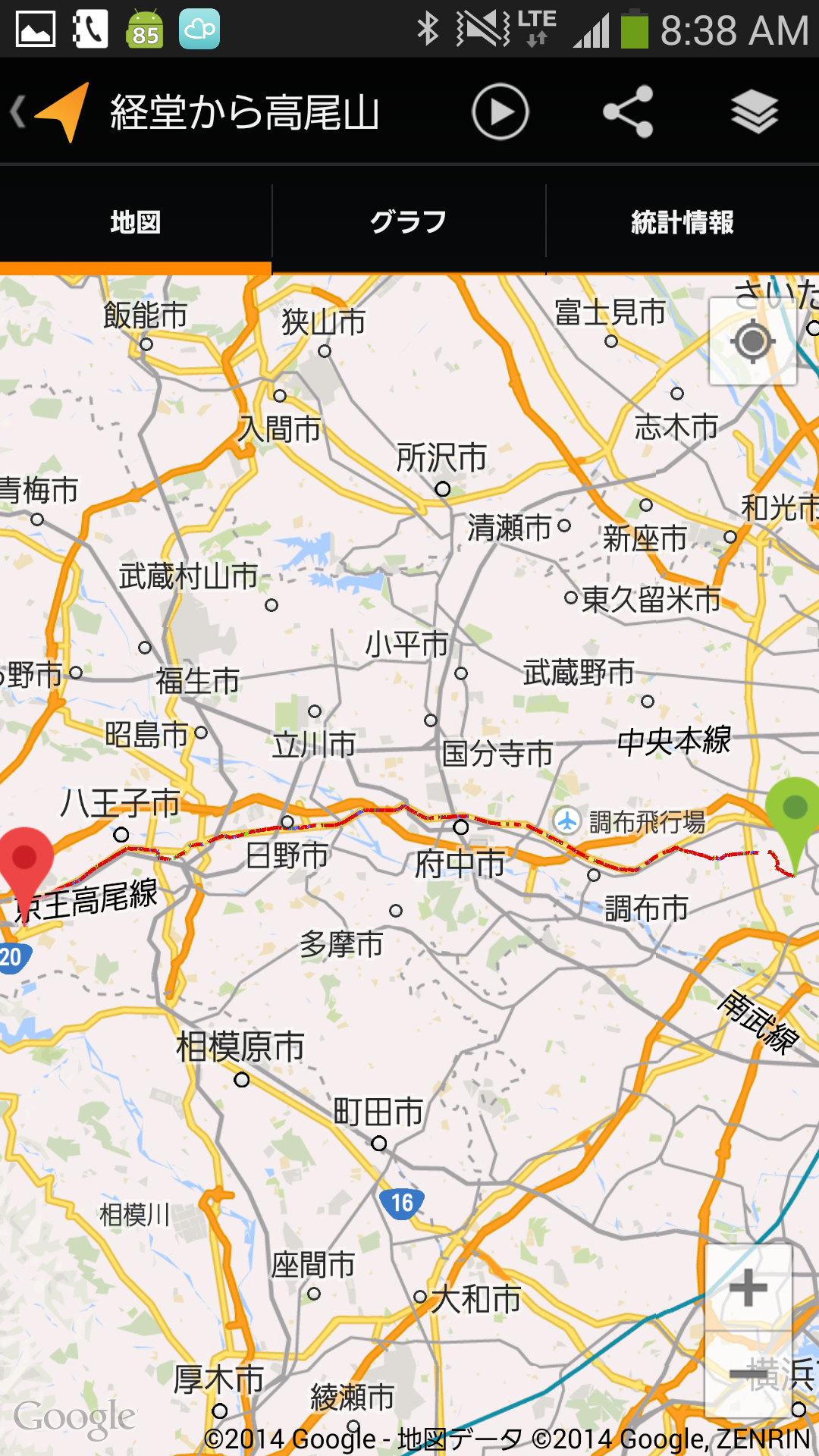Viewport: 819px width, 1456px height.
Task: Open the map layers menu
Action: 755,112
